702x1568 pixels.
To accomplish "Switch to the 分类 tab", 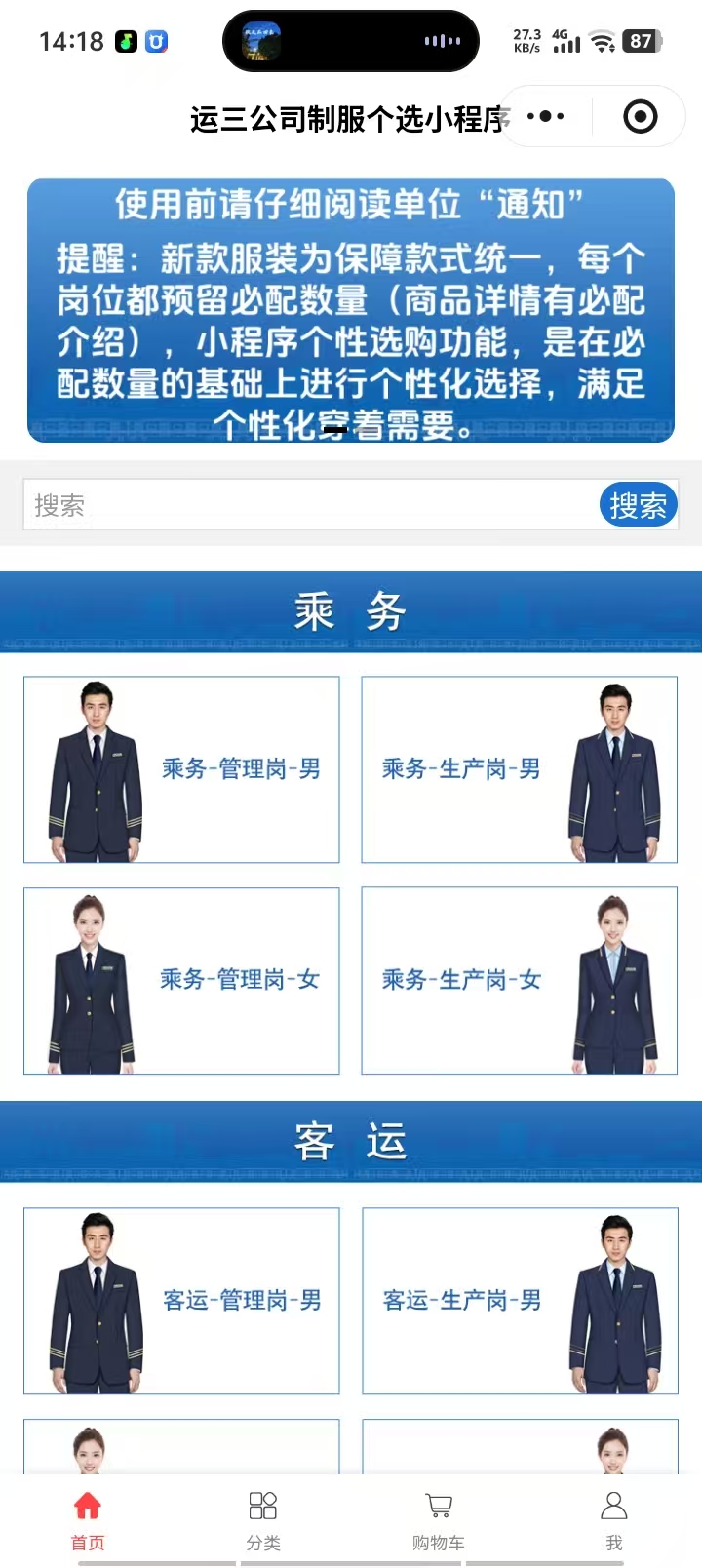I will [x=263, y=1519].
